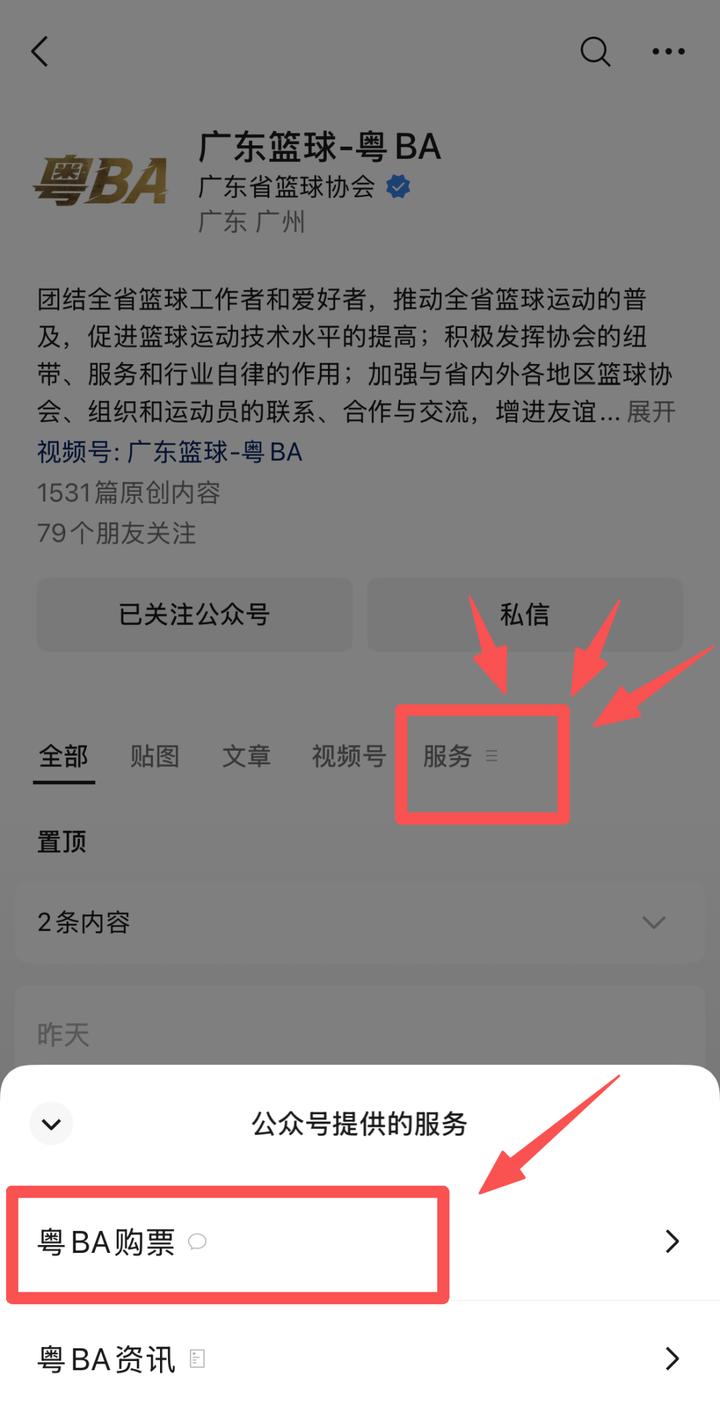Open the 粤BA资讯 service
720x1427 pixels.
(360, 1360)
